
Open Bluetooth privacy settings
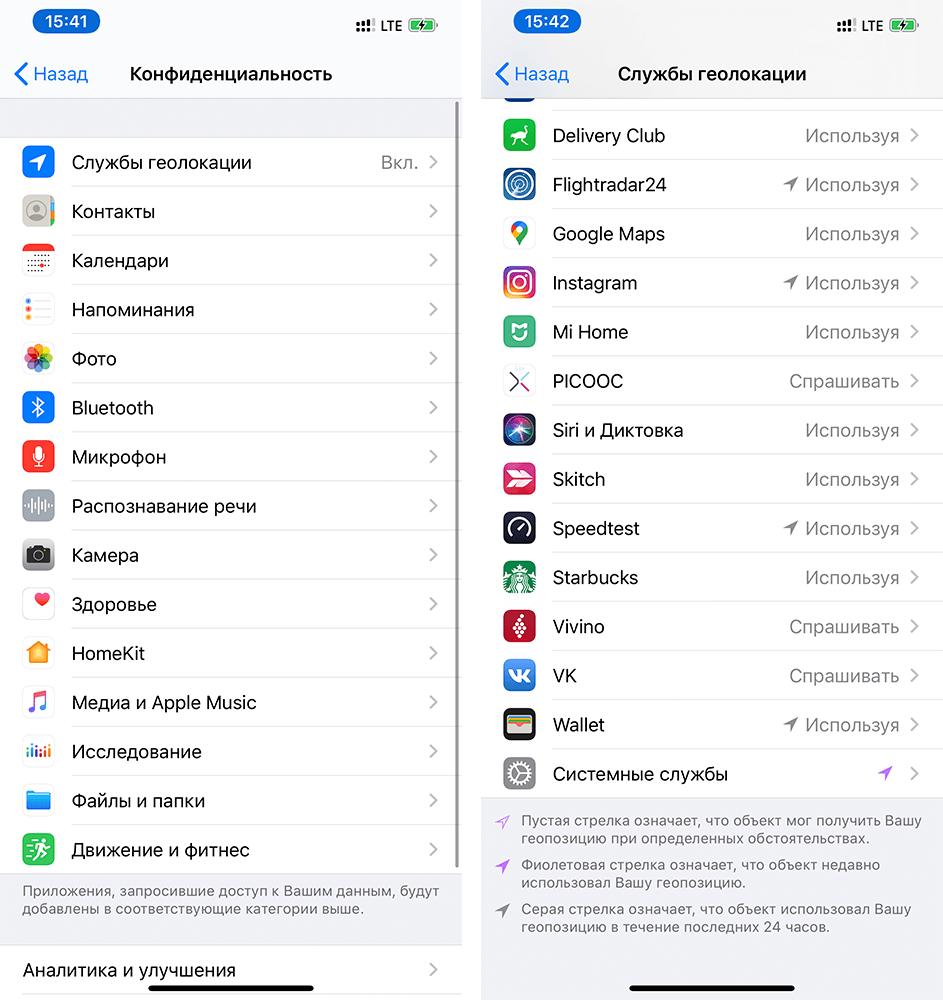pos(230,407)
